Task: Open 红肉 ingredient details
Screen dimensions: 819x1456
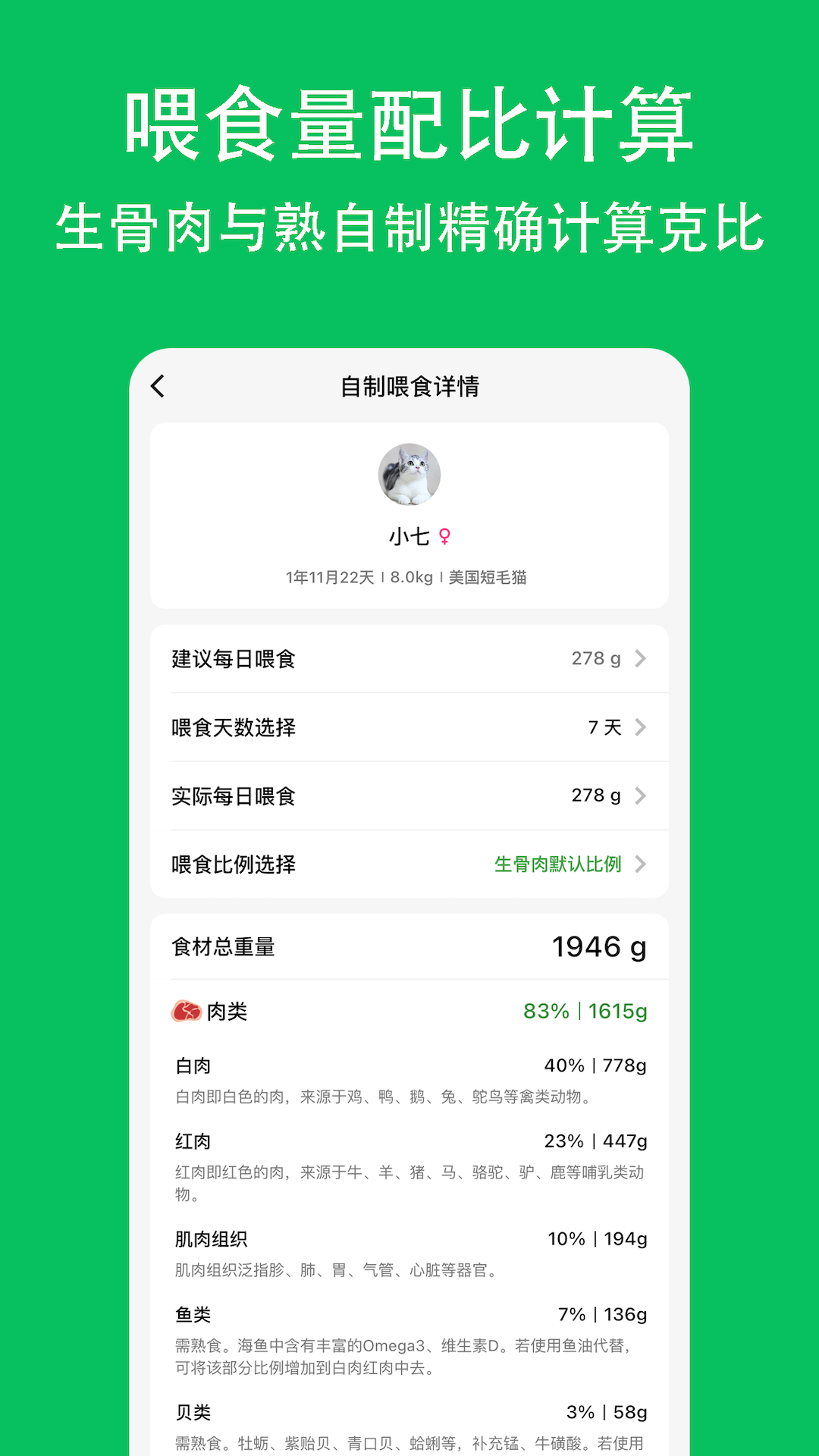Action: coord(409,1141)
